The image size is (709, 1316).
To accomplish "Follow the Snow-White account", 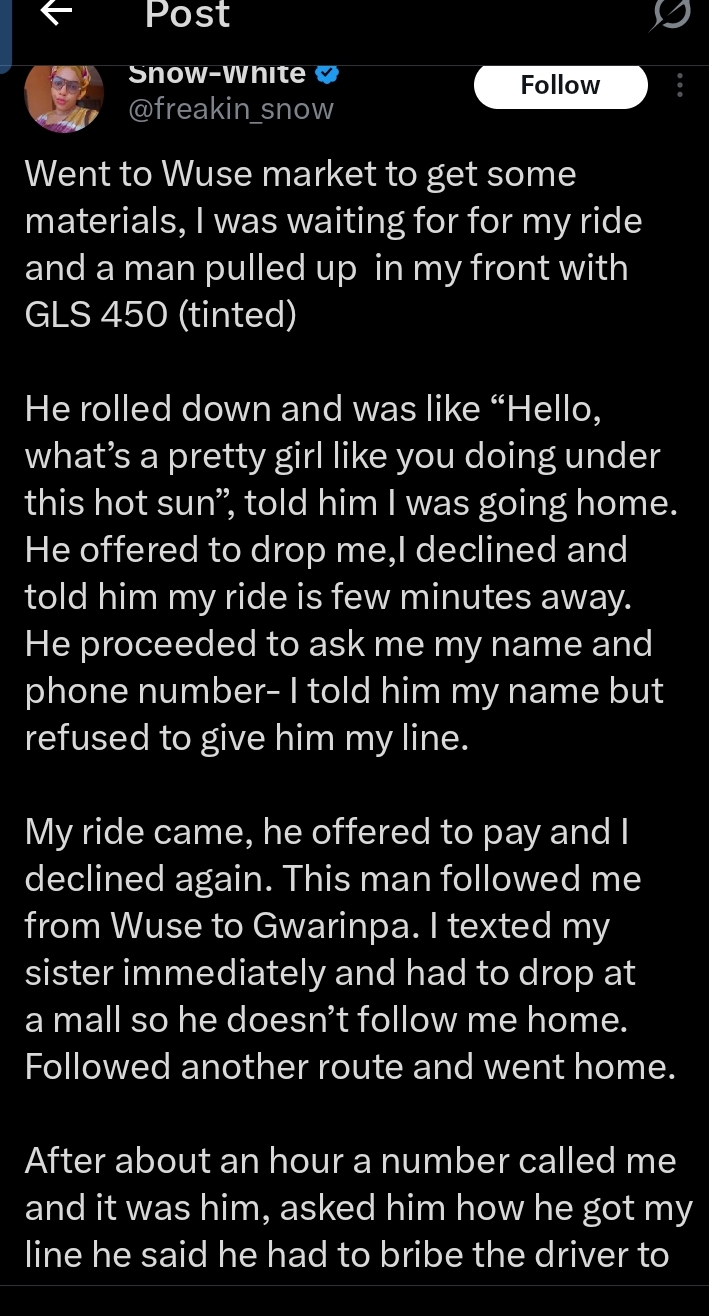I will click(560, 86).
